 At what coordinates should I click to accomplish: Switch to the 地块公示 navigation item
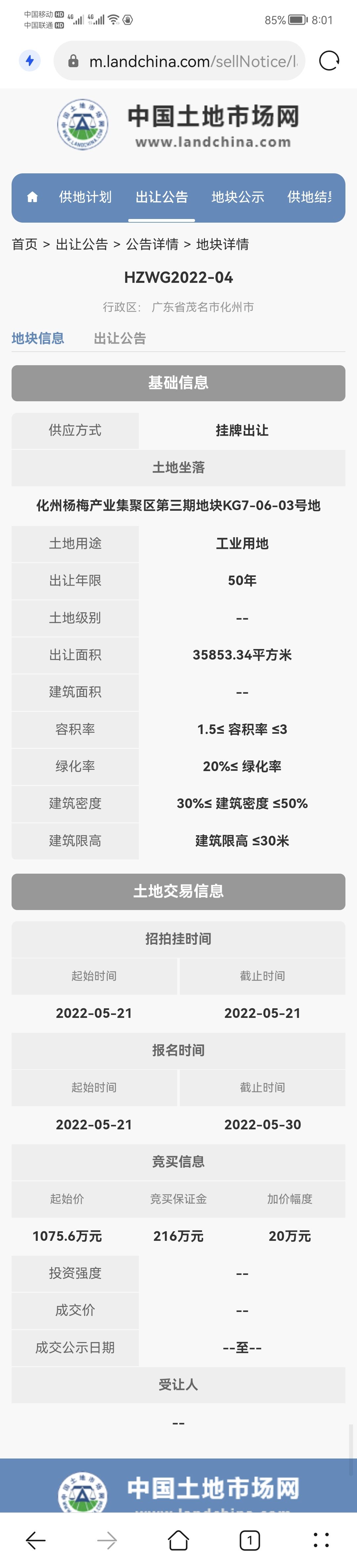click(237, 196)
